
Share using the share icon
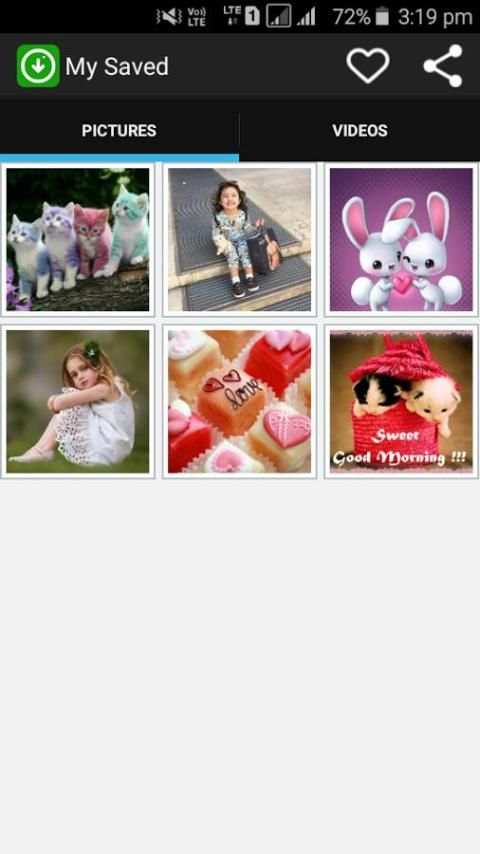[443, 66]
